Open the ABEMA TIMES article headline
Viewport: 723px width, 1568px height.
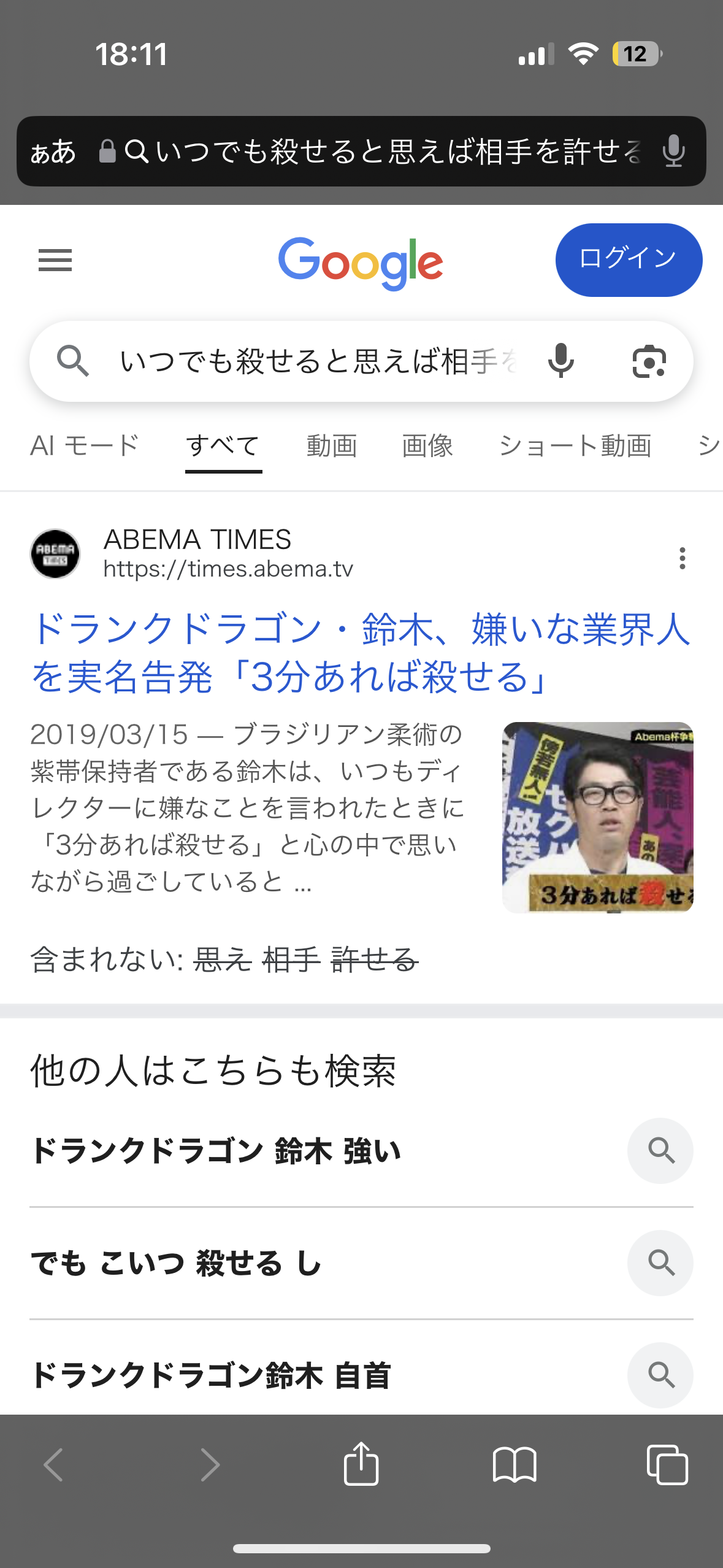[361, 653]
